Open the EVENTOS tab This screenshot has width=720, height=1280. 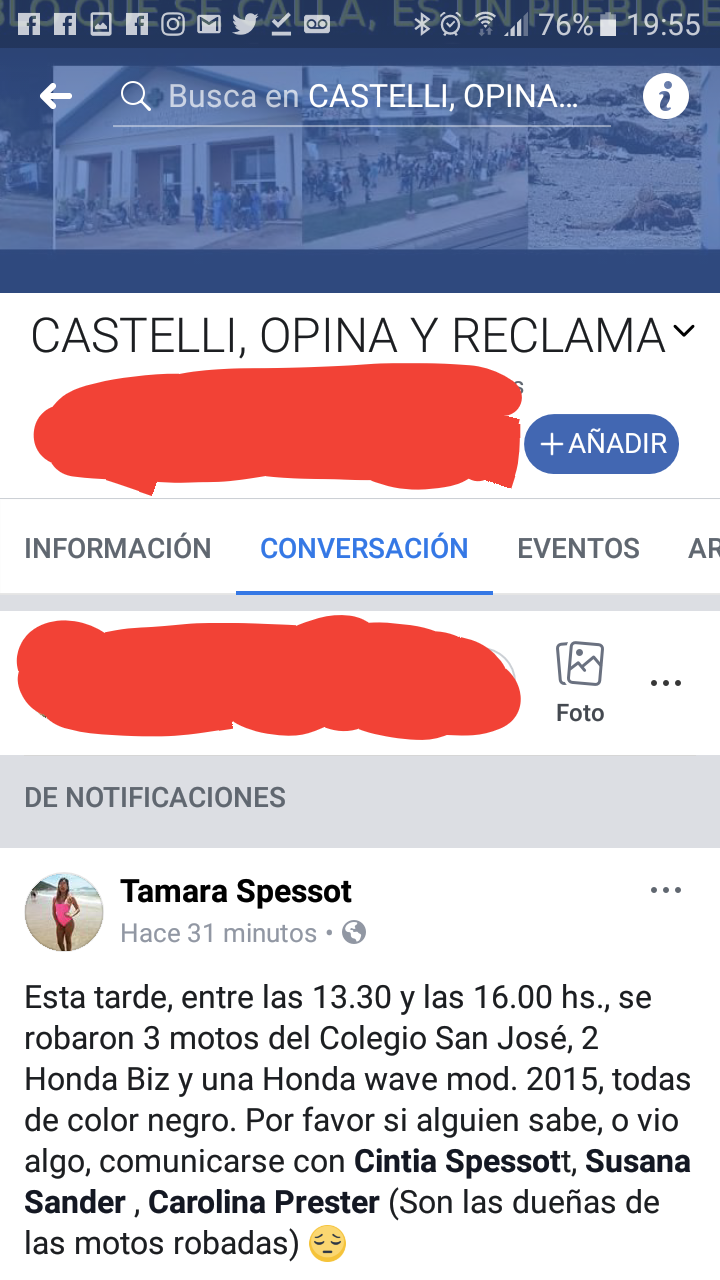pyautogui.click(x=578, y=548)
